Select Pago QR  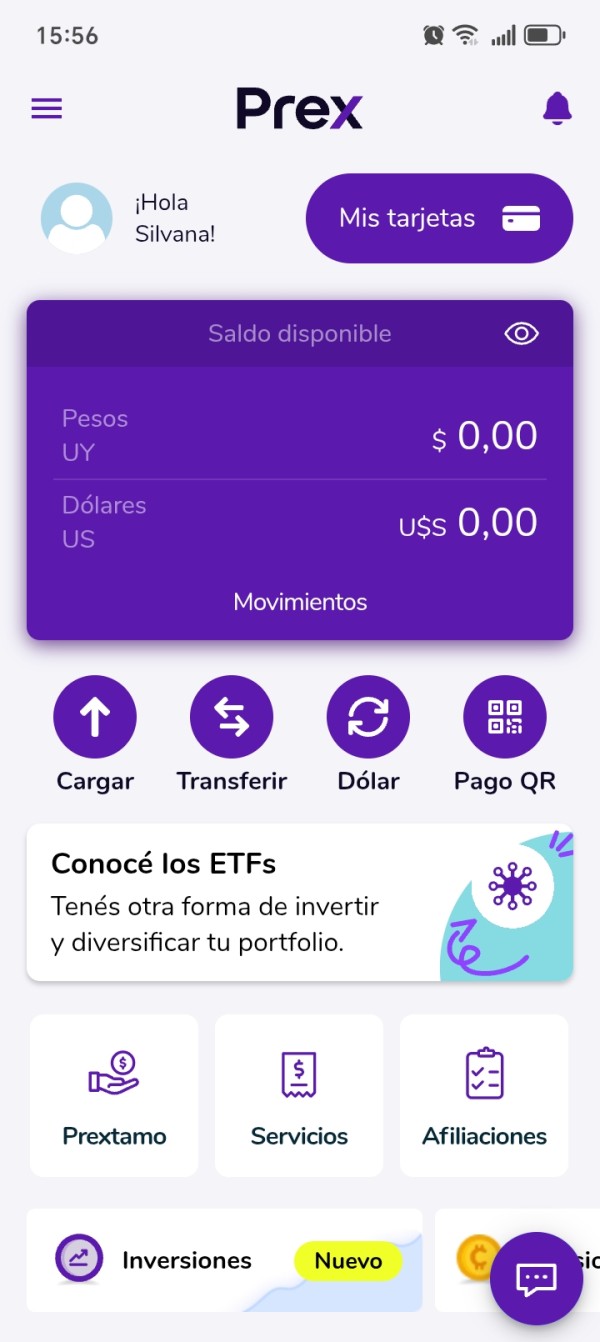pos(505,717)
